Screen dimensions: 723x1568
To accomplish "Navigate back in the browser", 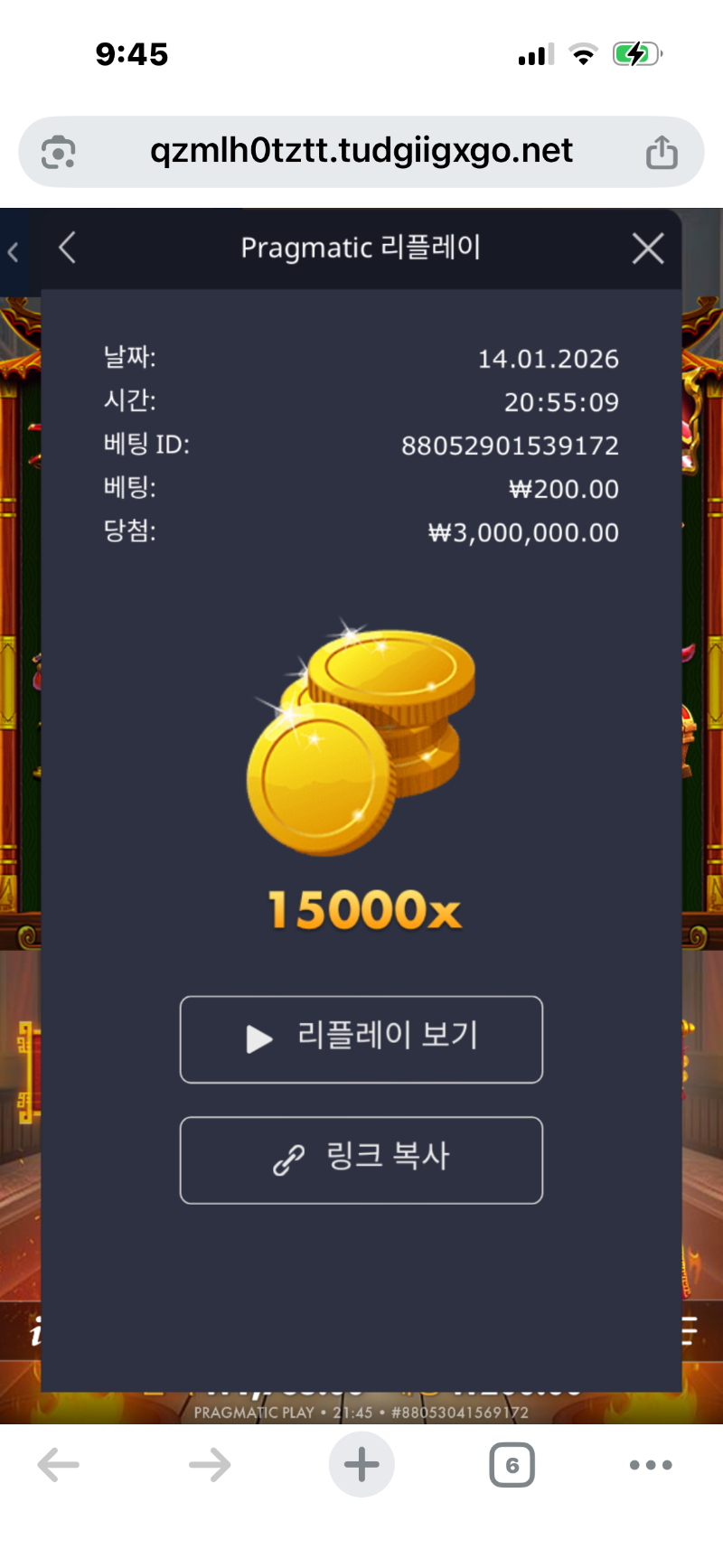I will point(59,1464).
